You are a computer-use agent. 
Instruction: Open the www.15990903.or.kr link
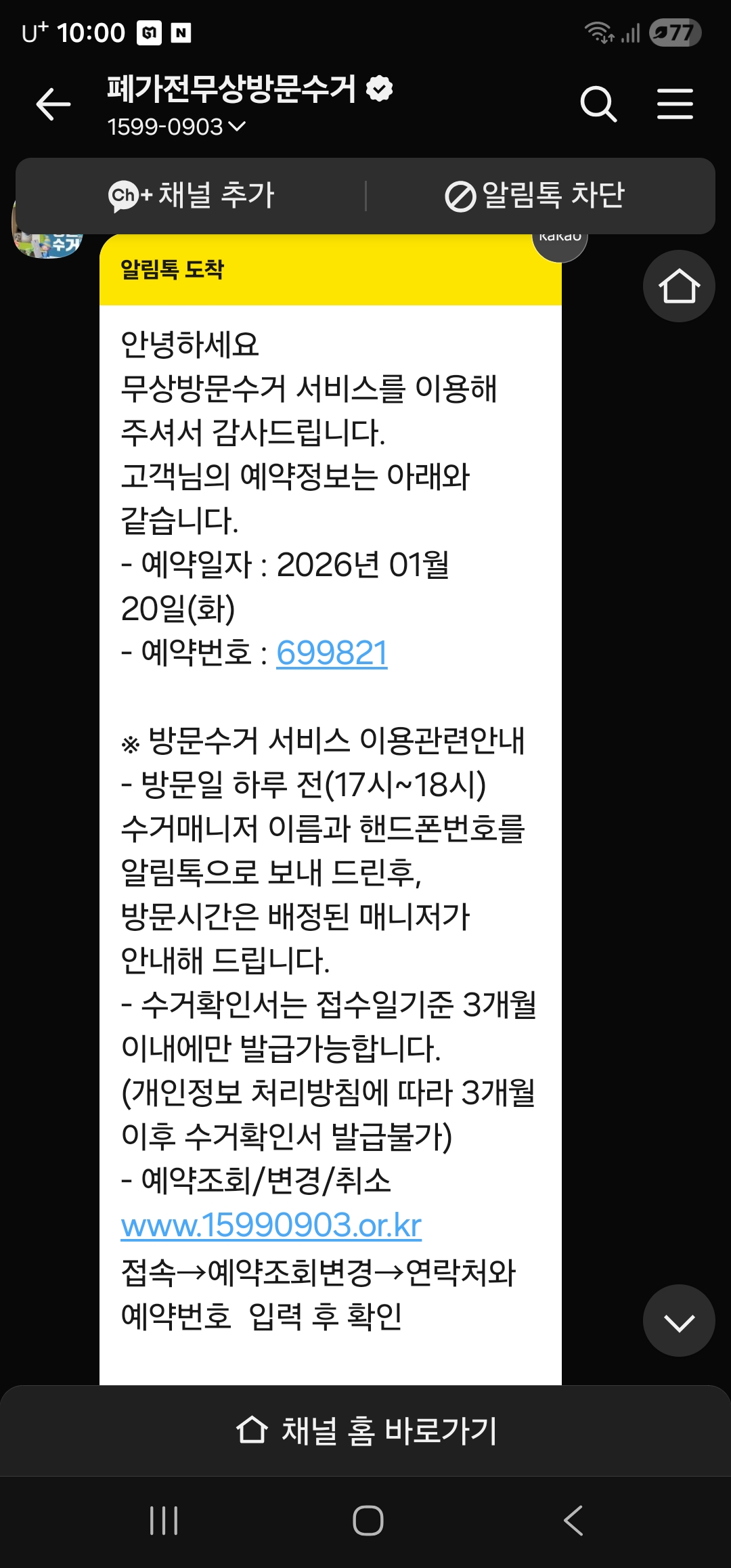coord(271,1225)
